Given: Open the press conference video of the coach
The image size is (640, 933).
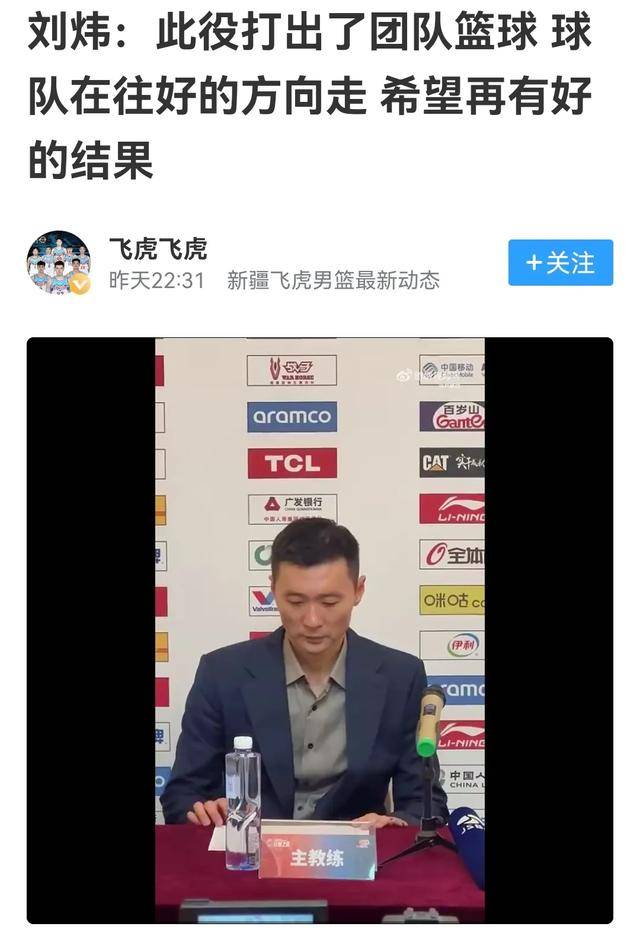Looking at the screenshot, I should (x=319, y=630).
